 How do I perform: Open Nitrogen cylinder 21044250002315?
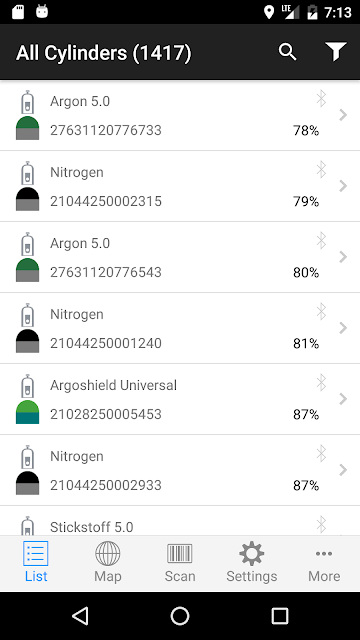(180, 187)
